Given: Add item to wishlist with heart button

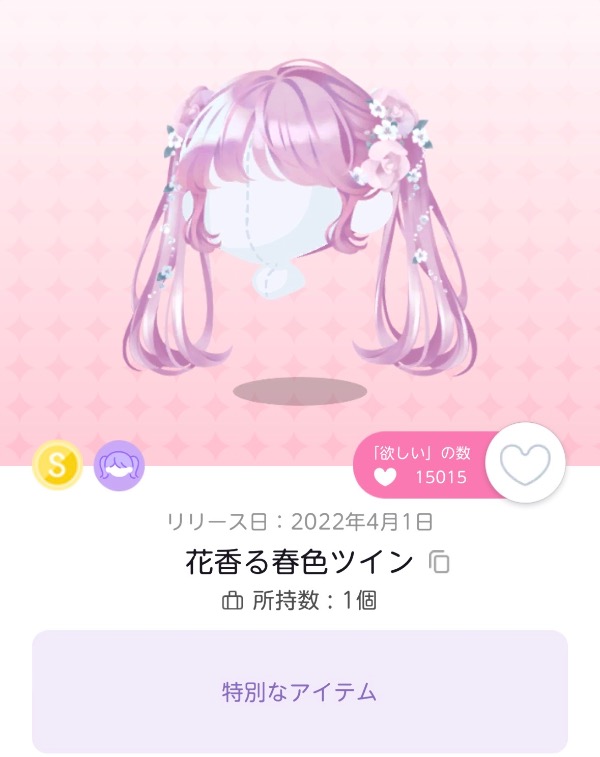Looking at the screenshot, I should coord(525,463).
